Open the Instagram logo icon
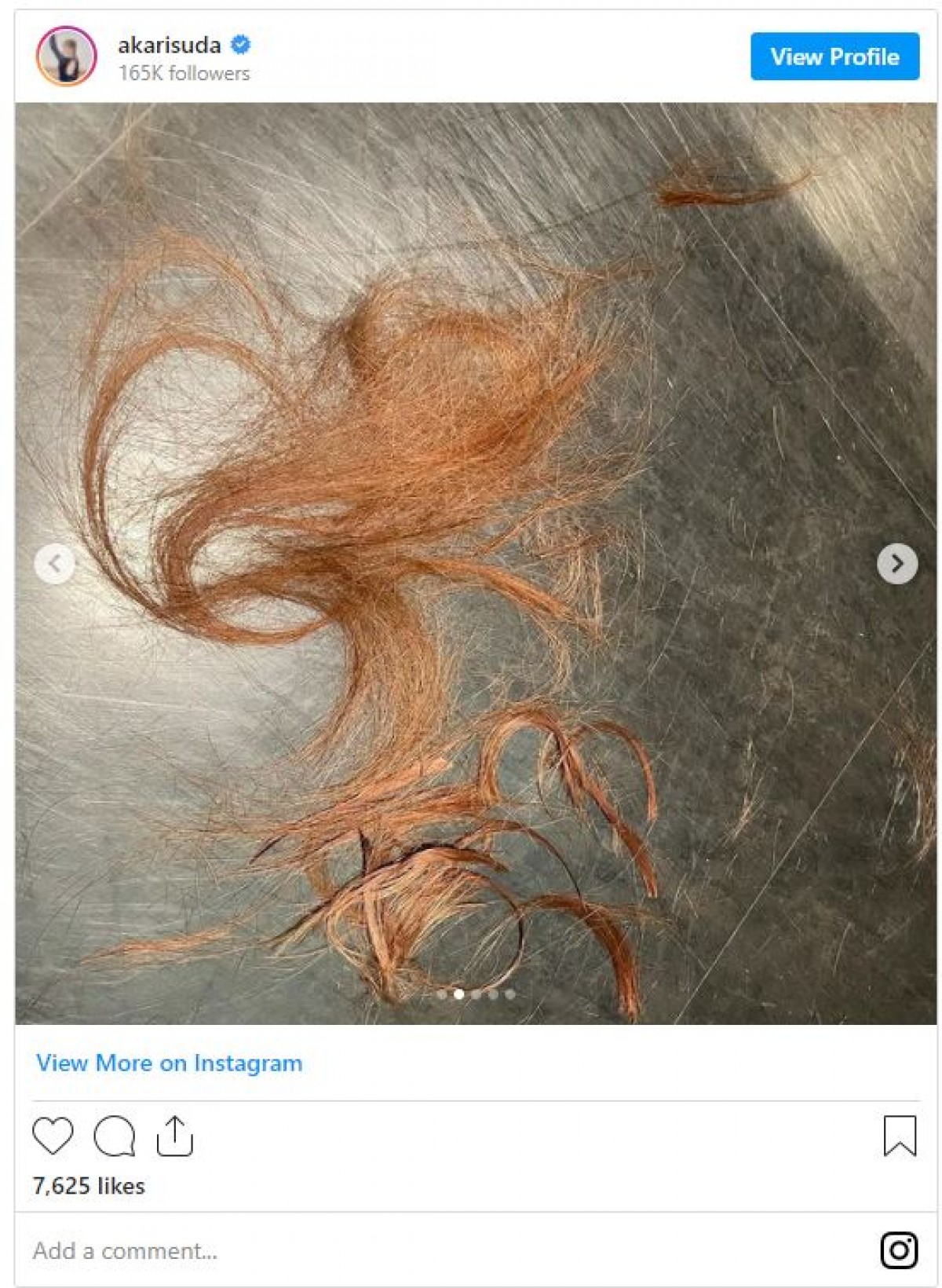This screenshot has height=1288, width=942. point(899,1250)
